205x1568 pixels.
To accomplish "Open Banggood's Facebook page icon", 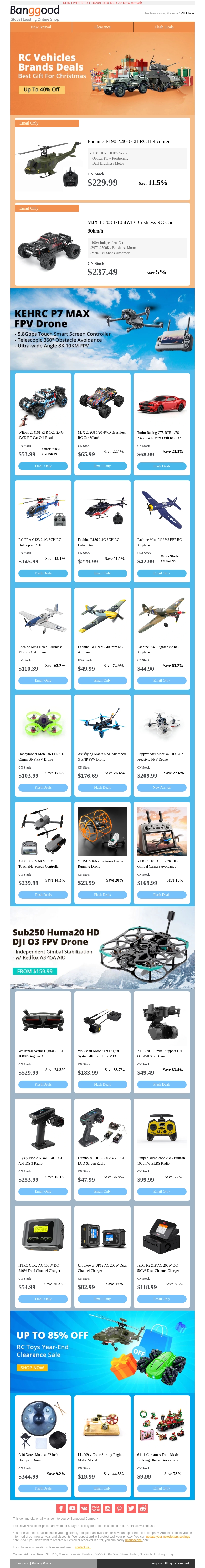I will coord(61,1508).
